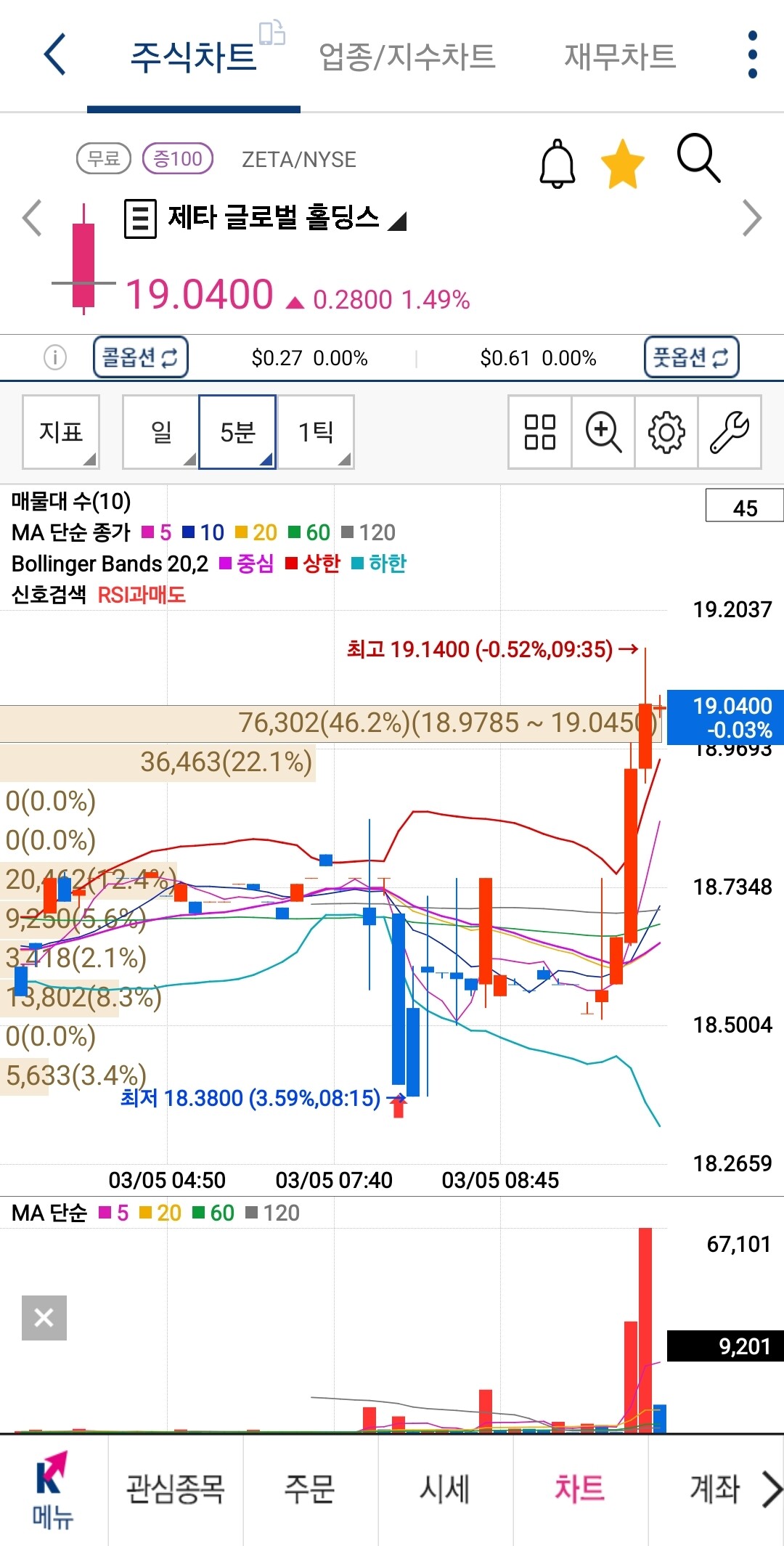Screen dimensions: 784x1546
Task: Zoom in the chart with magnifier-plus
Action: click(603, 432)
